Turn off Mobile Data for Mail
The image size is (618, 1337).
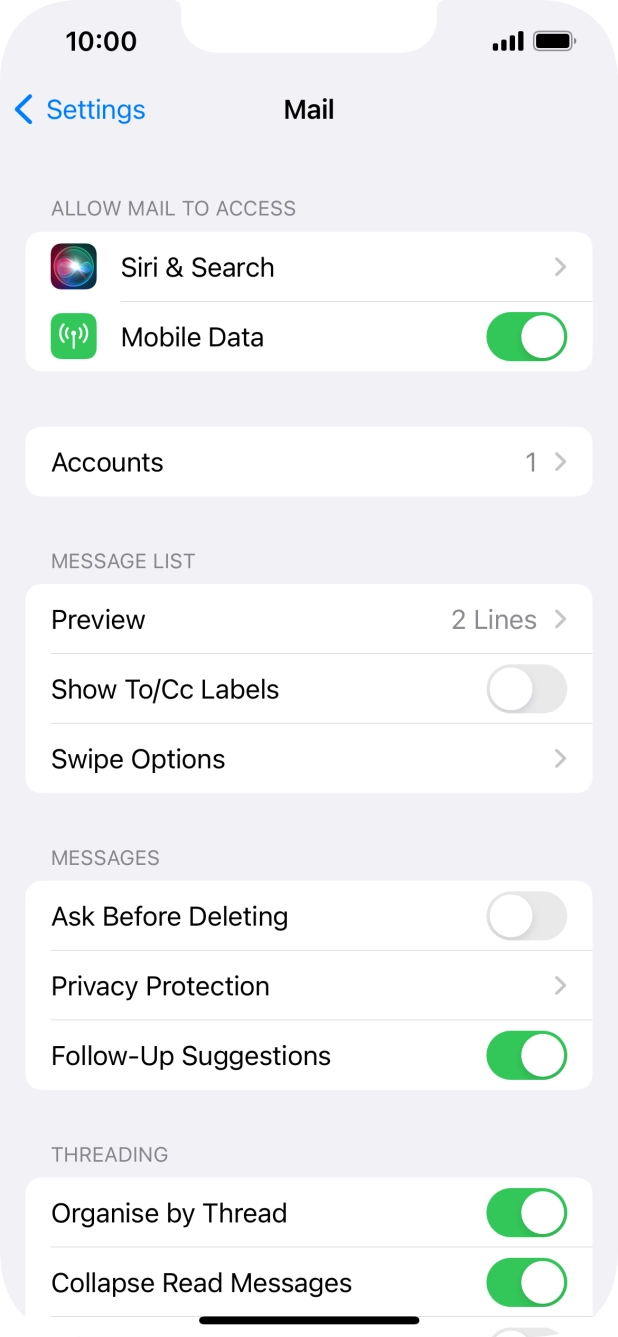[x=526, y=337]
